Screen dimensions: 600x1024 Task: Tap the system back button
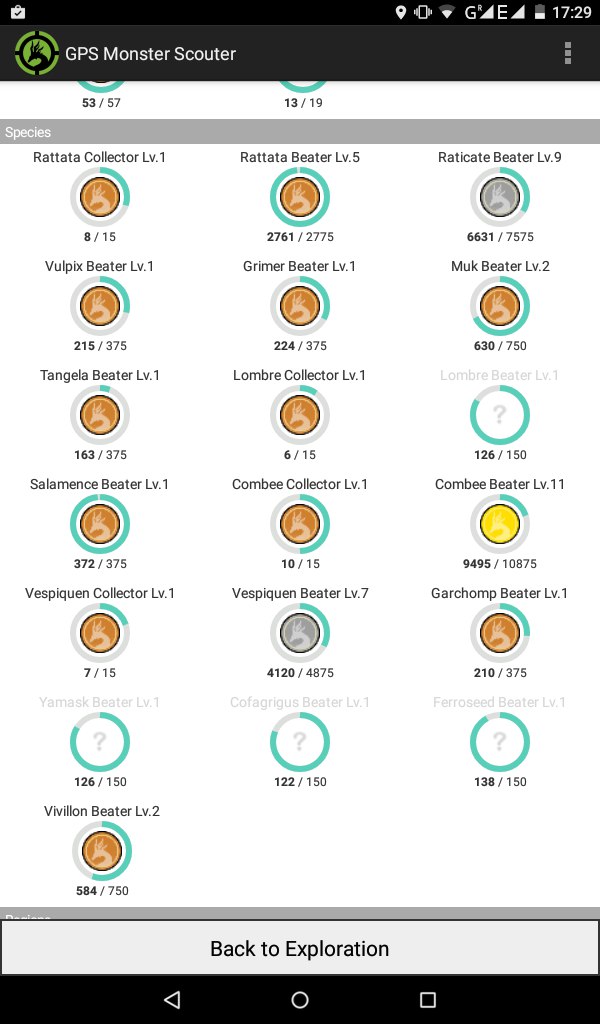click(x=172, y=999)
